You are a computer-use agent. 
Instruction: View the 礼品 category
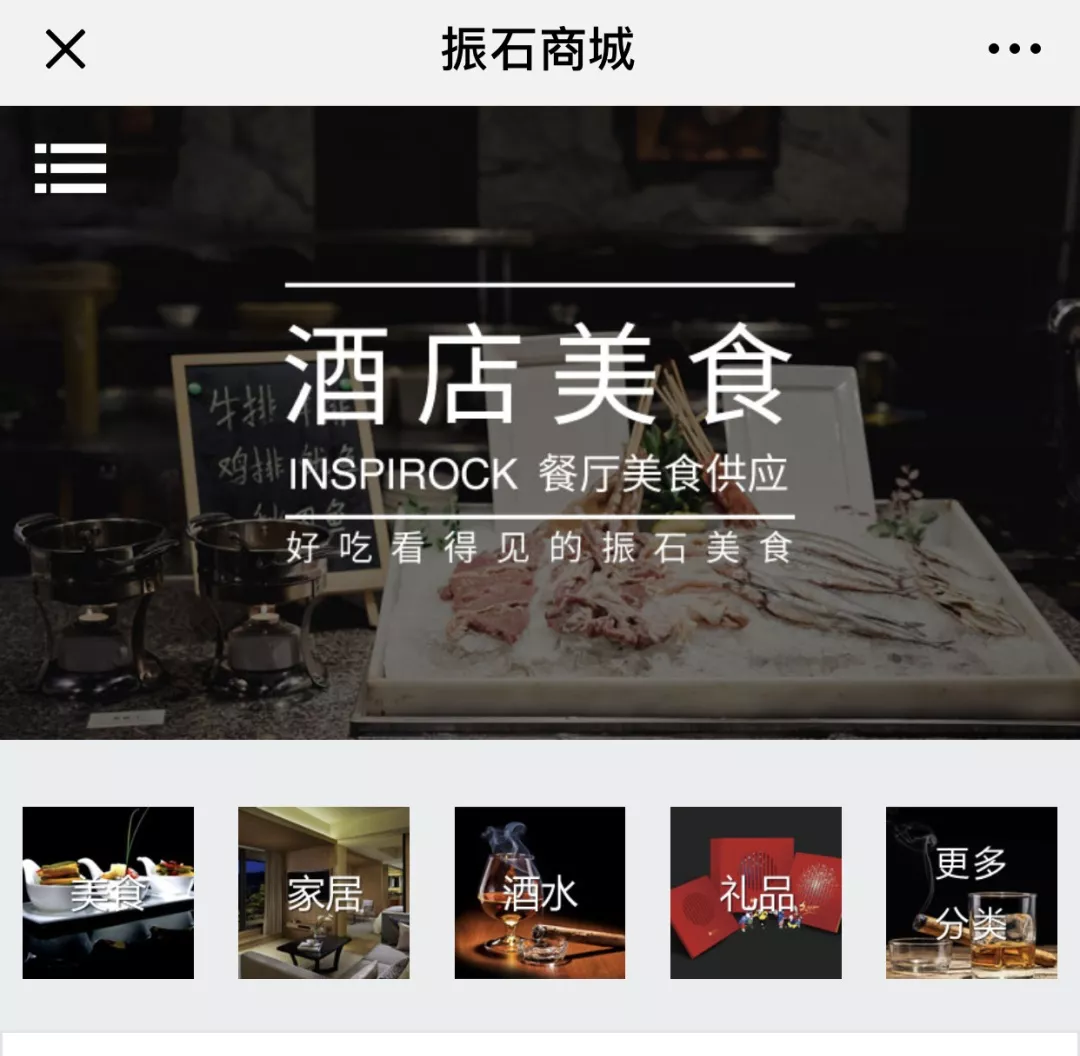coord(756,892)
